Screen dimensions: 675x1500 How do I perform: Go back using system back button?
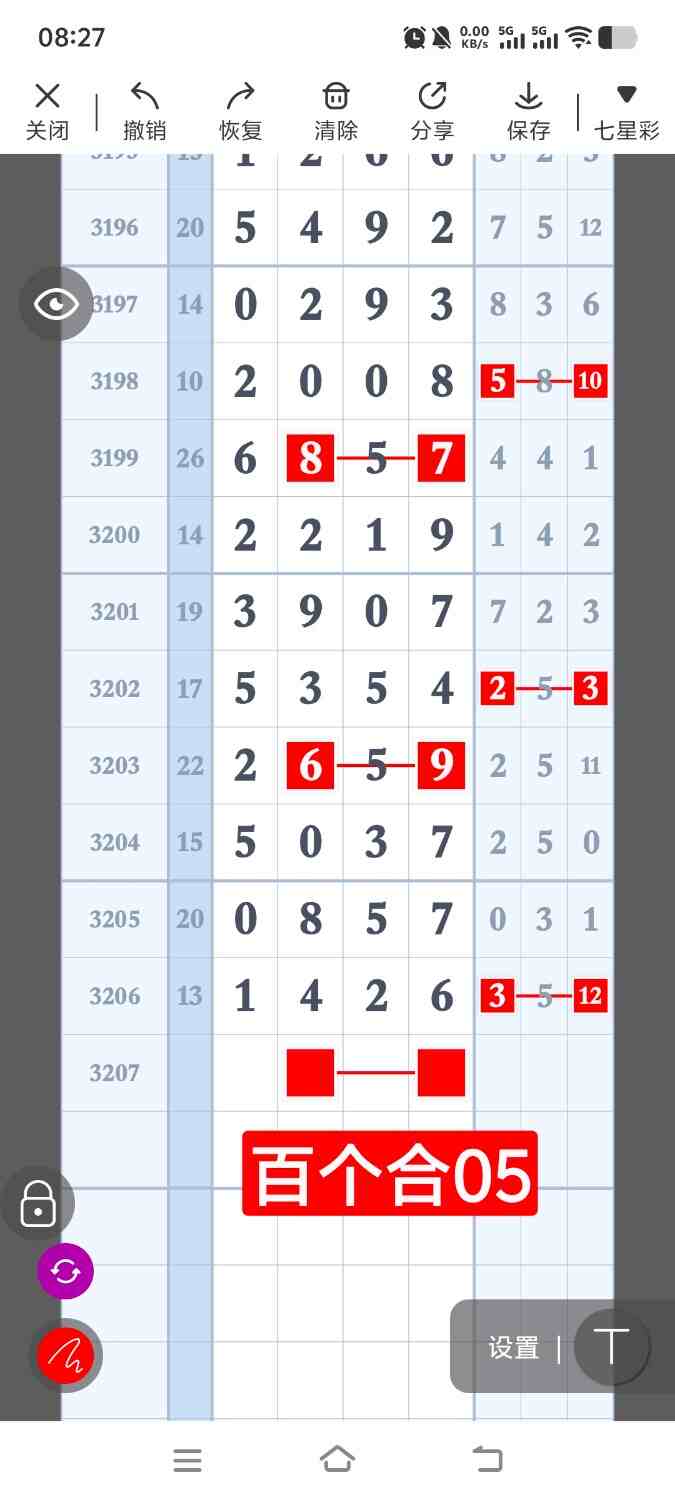tap(487, 1460)
